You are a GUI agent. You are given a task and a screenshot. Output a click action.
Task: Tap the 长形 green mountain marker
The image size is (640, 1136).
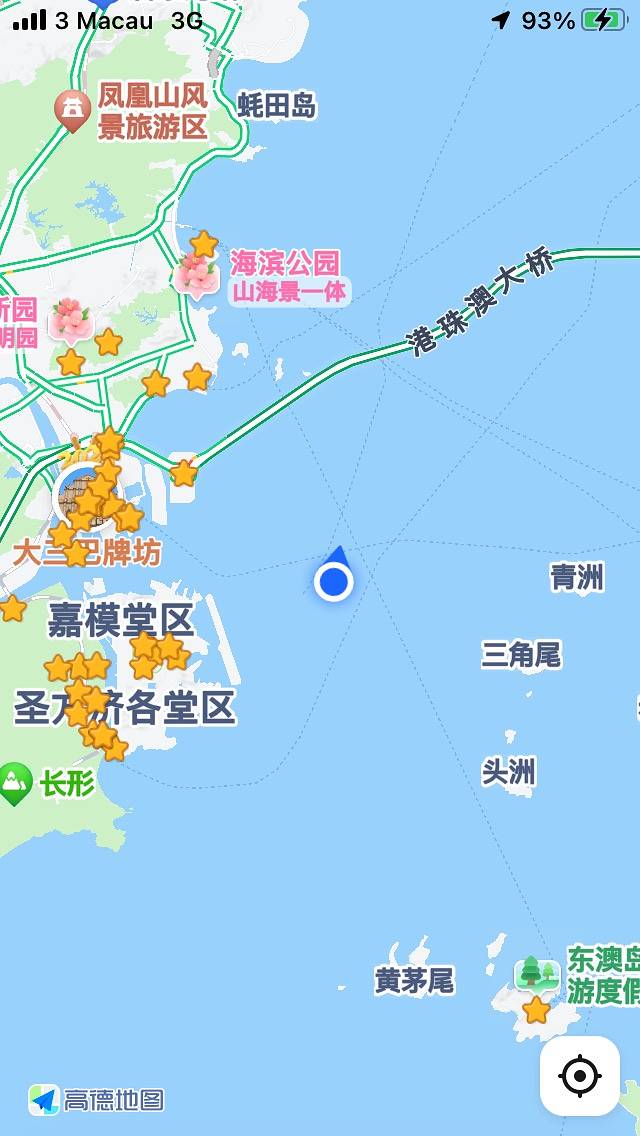click(16, 783)
